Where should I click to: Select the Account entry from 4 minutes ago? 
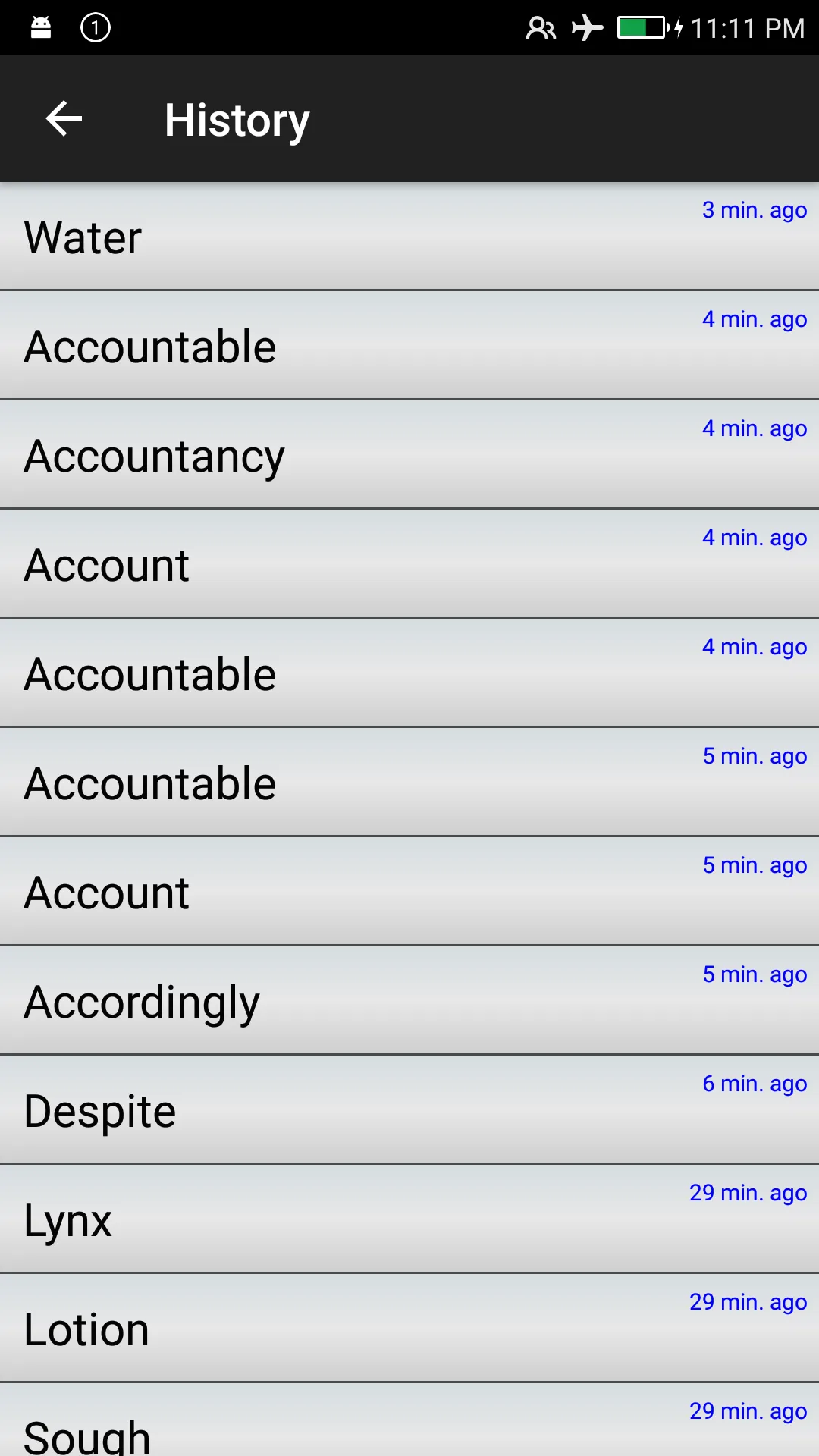coord(409,563)
